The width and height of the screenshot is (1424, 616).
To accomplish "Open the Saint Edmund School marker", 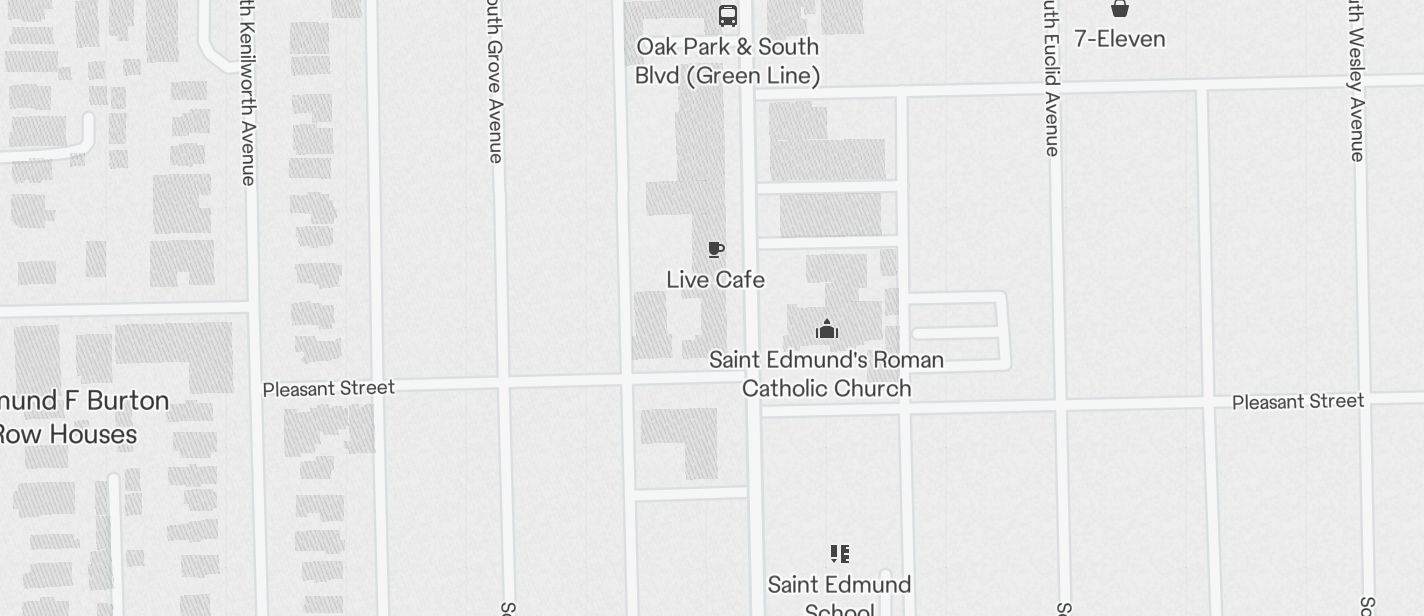I will [840, 554].
